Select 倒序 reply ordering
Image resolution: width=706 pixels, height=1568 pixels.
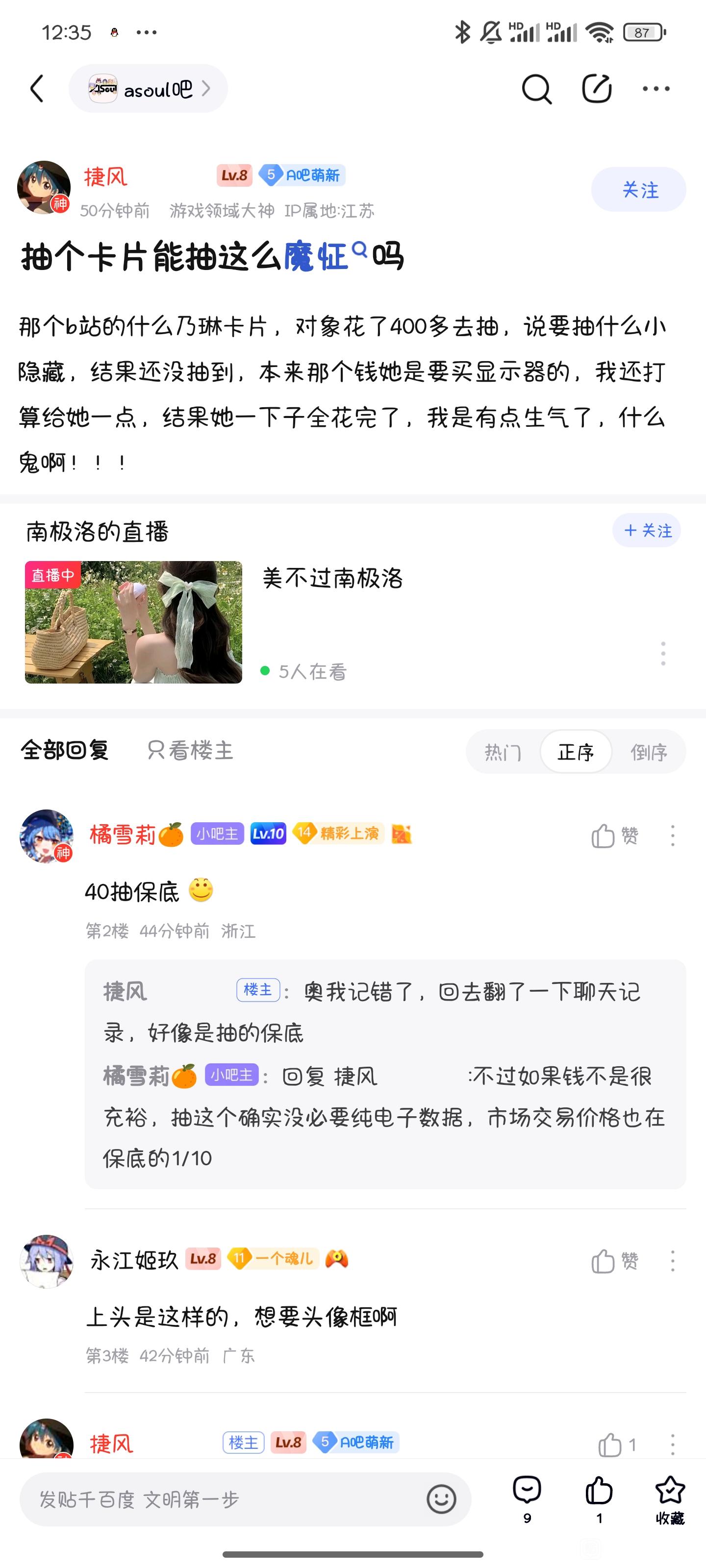pyautogui.click(x=648, y=752)
